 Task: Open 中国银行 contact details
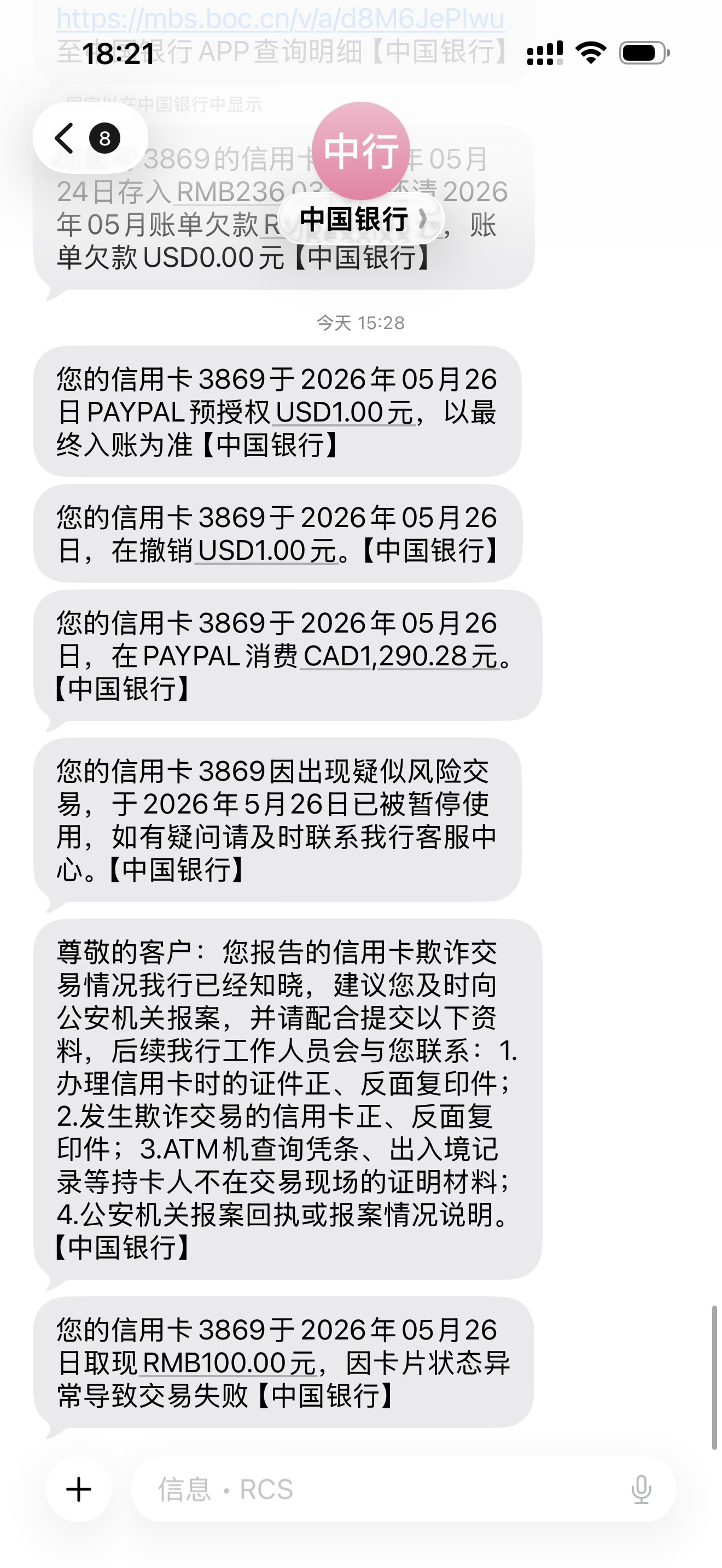(361, 219)
